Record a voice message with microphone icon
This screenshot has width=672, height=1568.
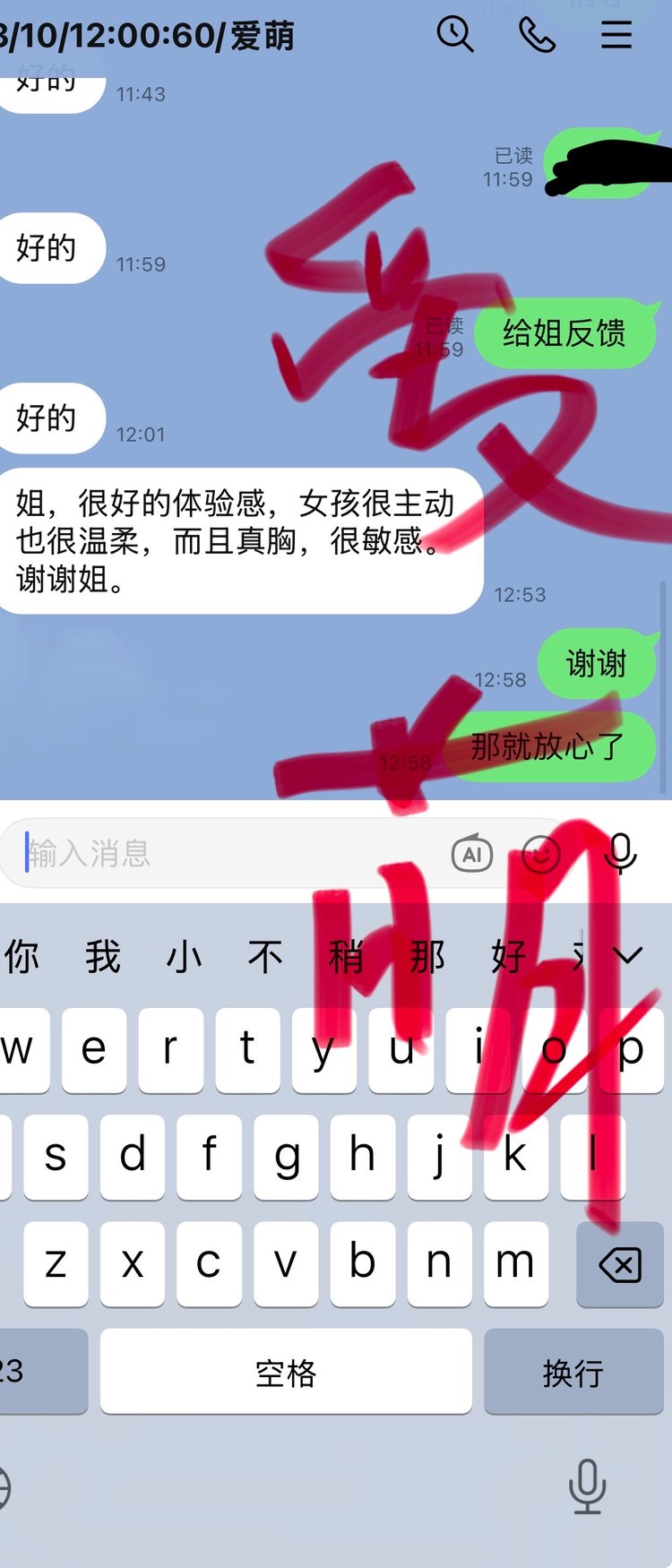[x=620, y=852]
